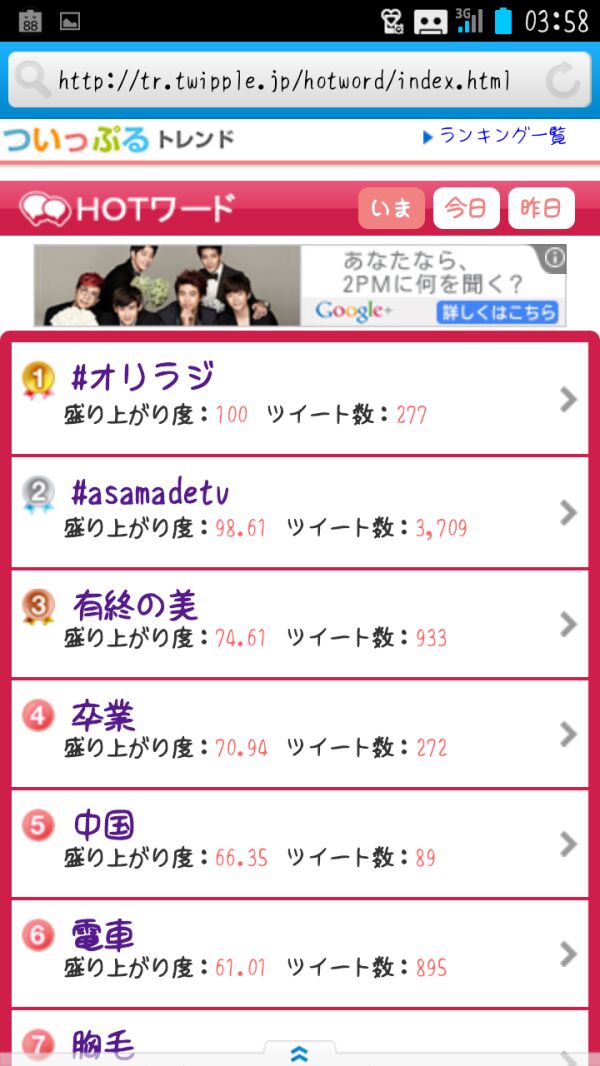Open 卒業 hot word

[x=300, y=732]
